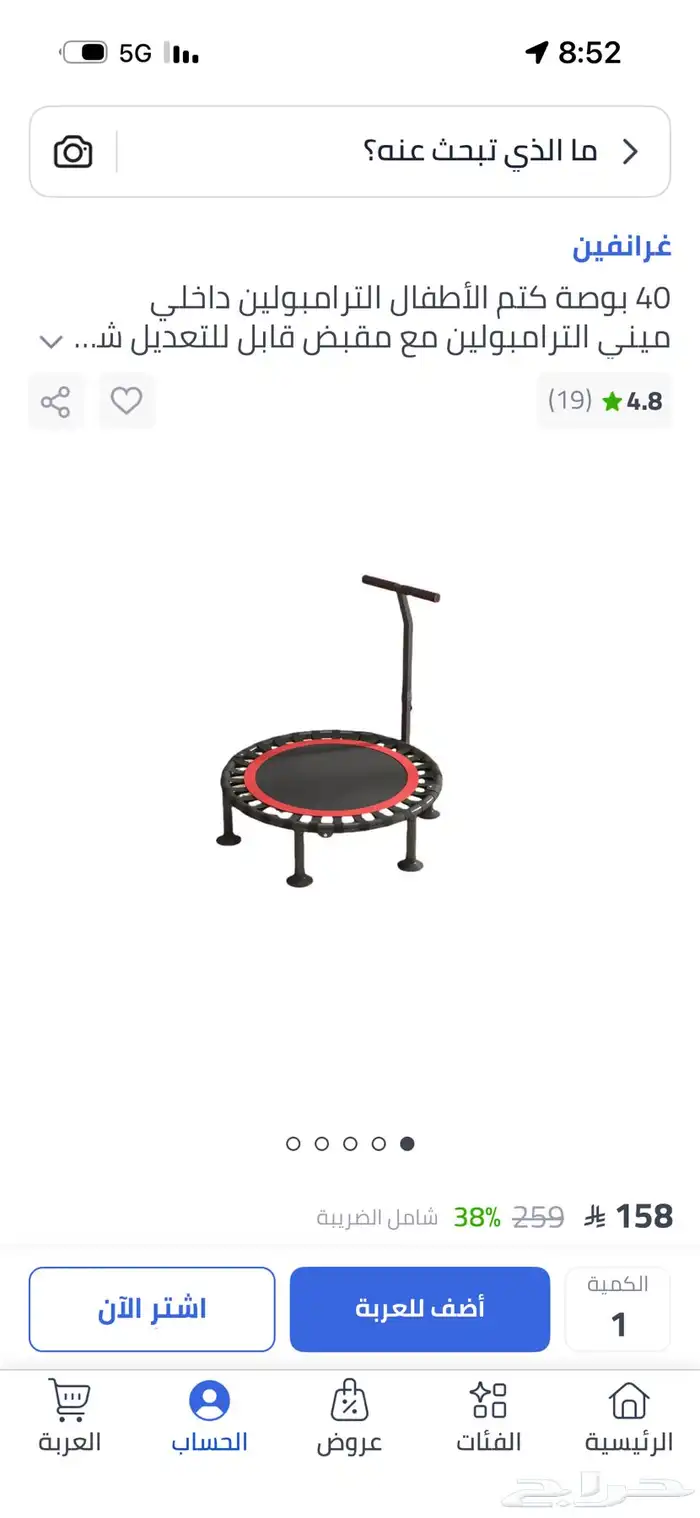
Task: Expand the full product title
Action: tap(50, 341)
